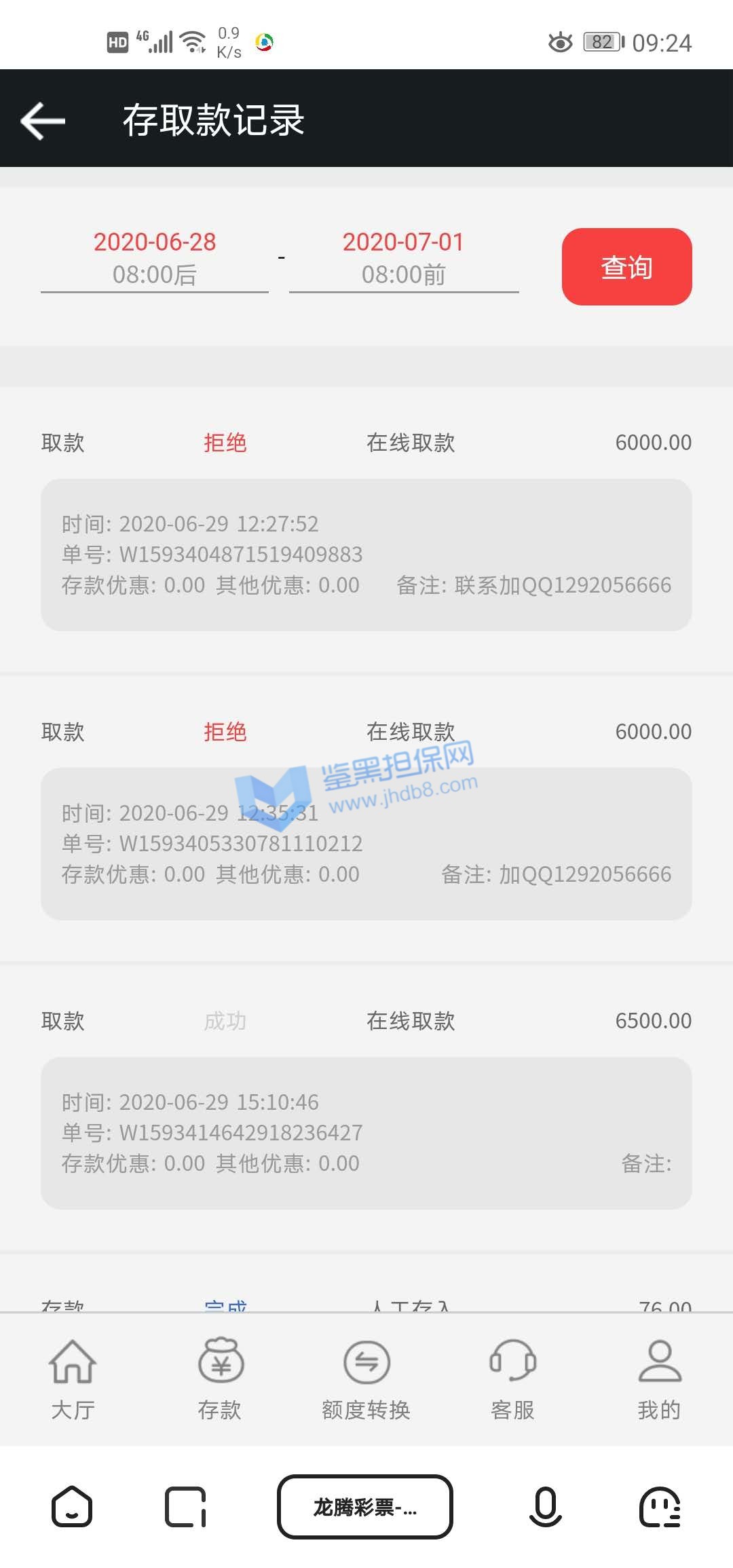Open the browser menu face icon
The width and height of the screenshot is (733, 1568).
(660, 1507)
